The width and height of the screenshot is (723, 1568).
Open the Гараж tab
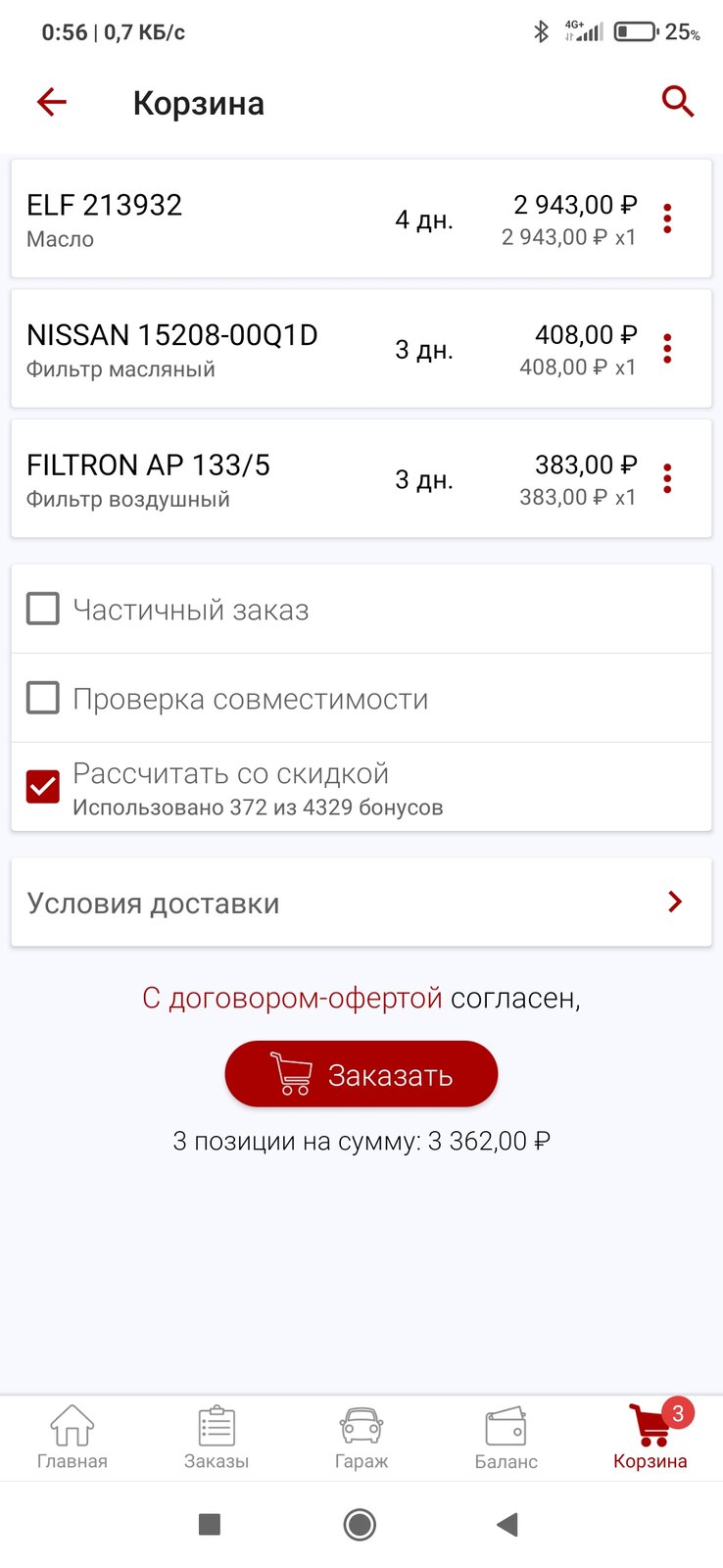point(361,1438)
